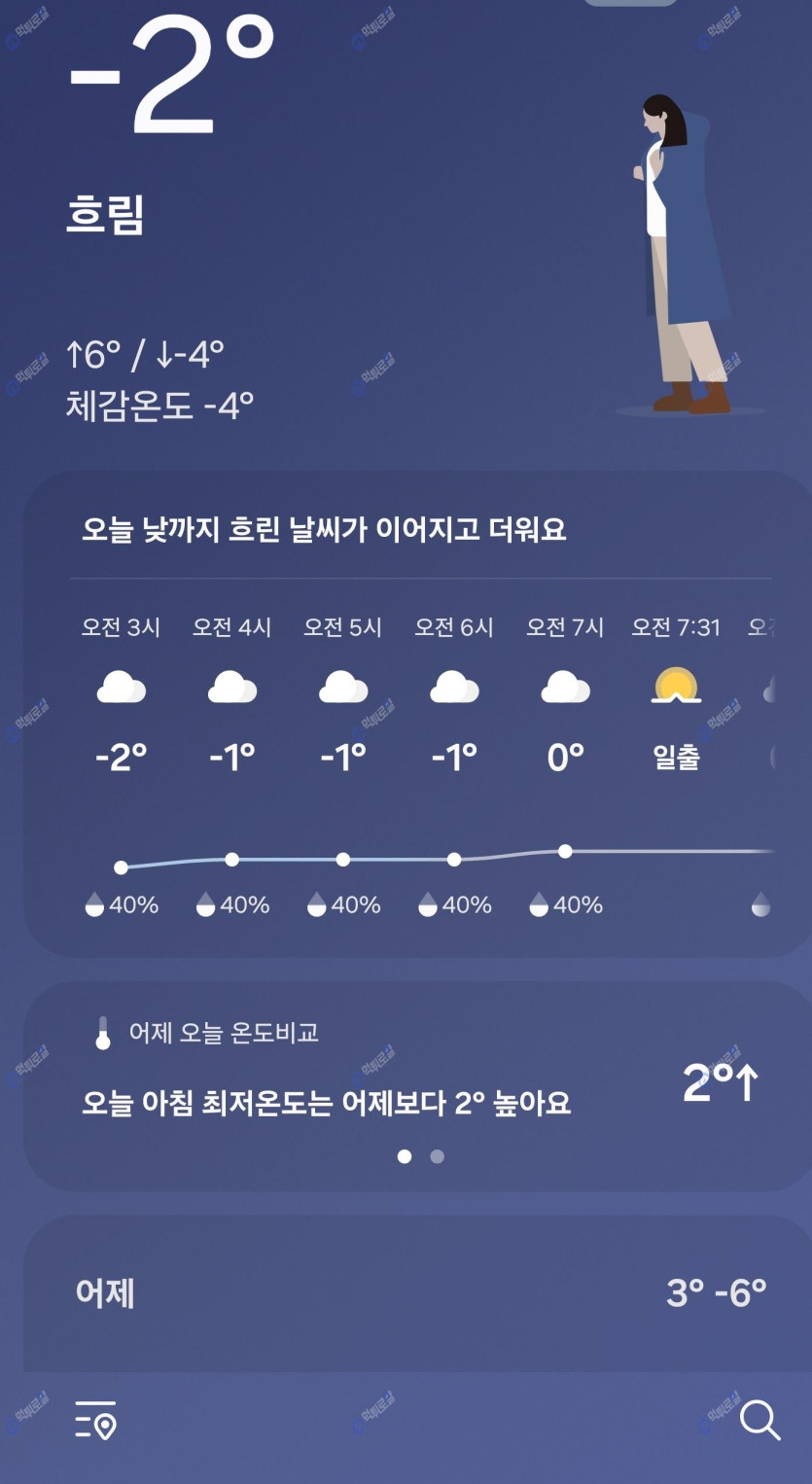Open the search magnifier icon

click(x=759, y=1421)
